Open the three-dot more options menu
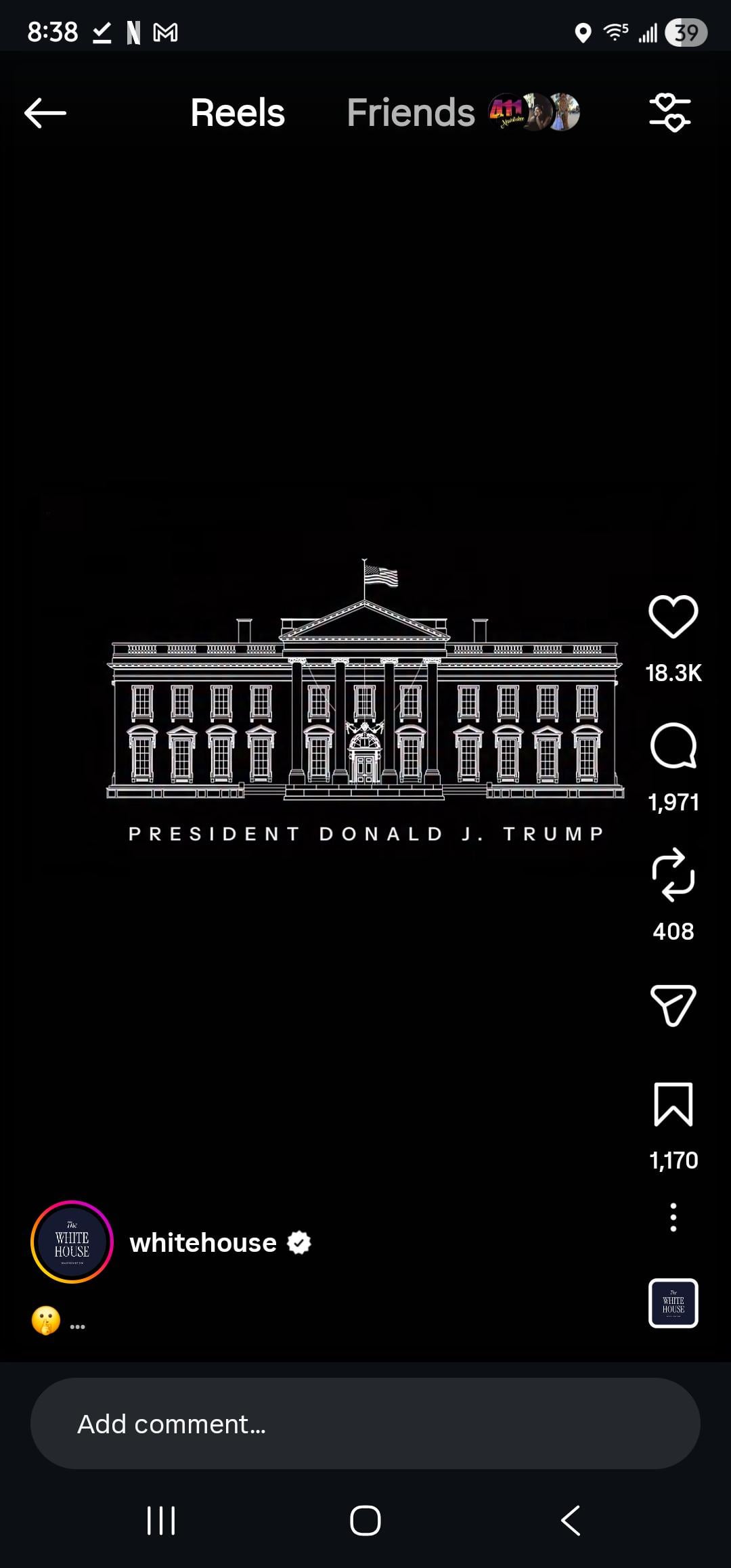The height and width of the screenshot is (1568, 731). point(673,1217)
